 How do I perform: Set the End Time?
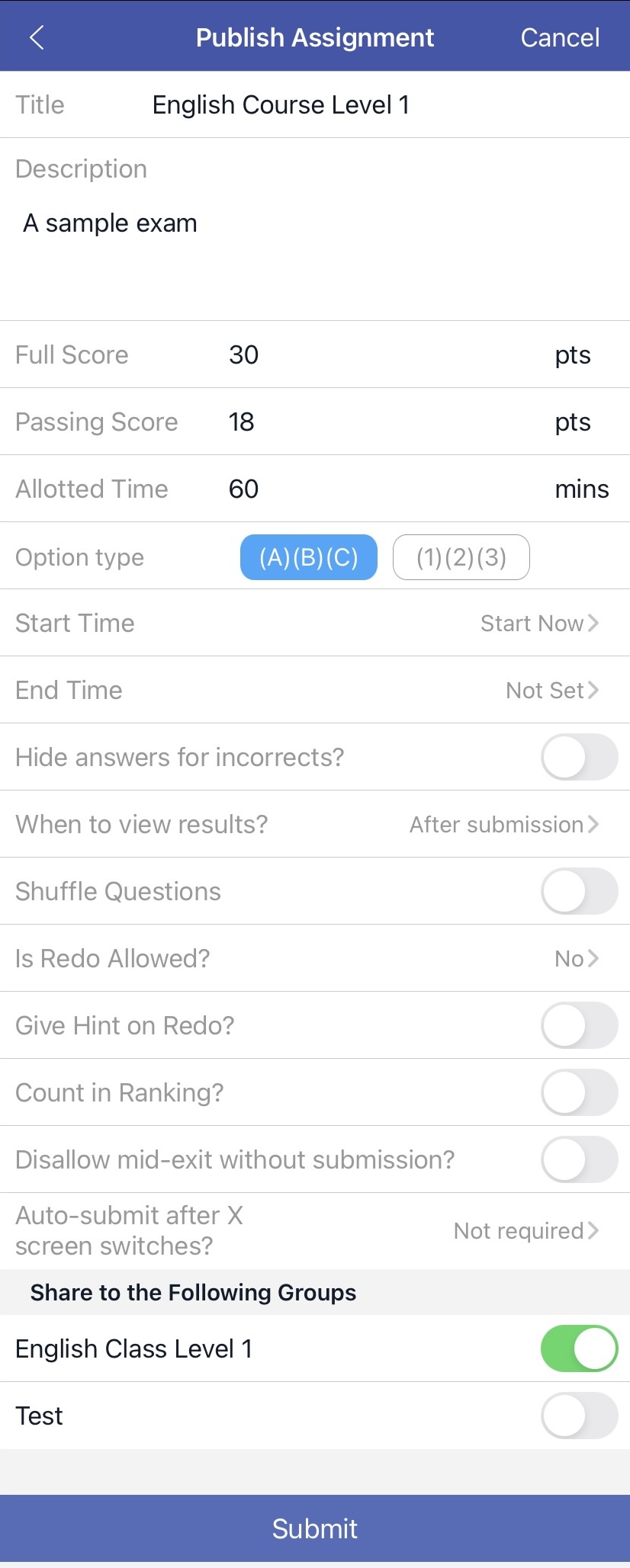tap(551, 690)
